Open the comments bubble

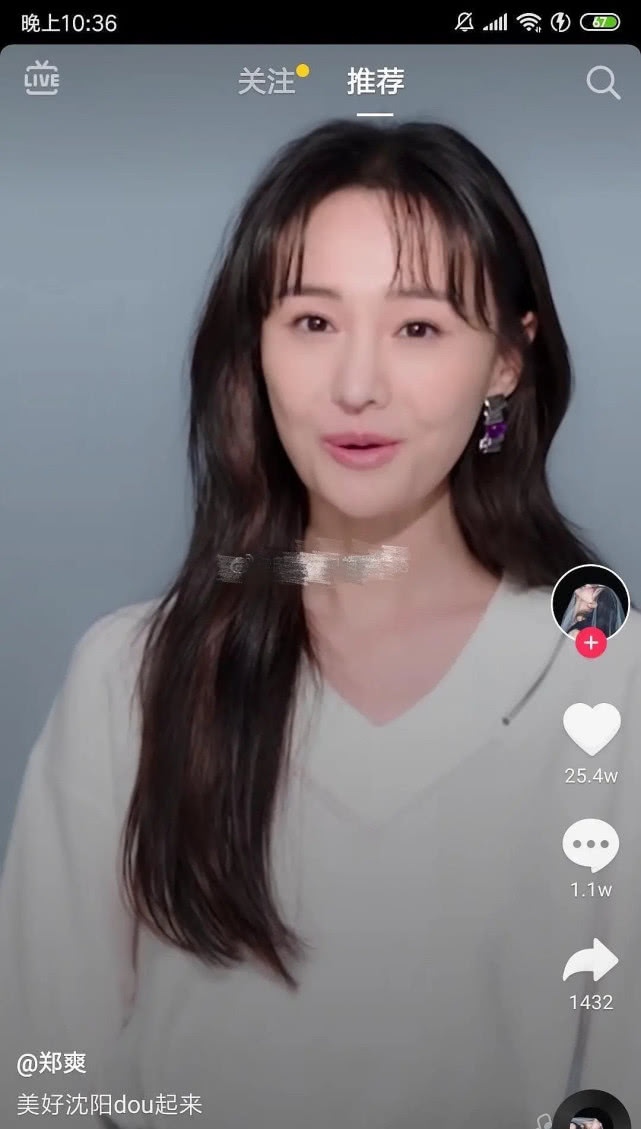click(x=591, y=846)
